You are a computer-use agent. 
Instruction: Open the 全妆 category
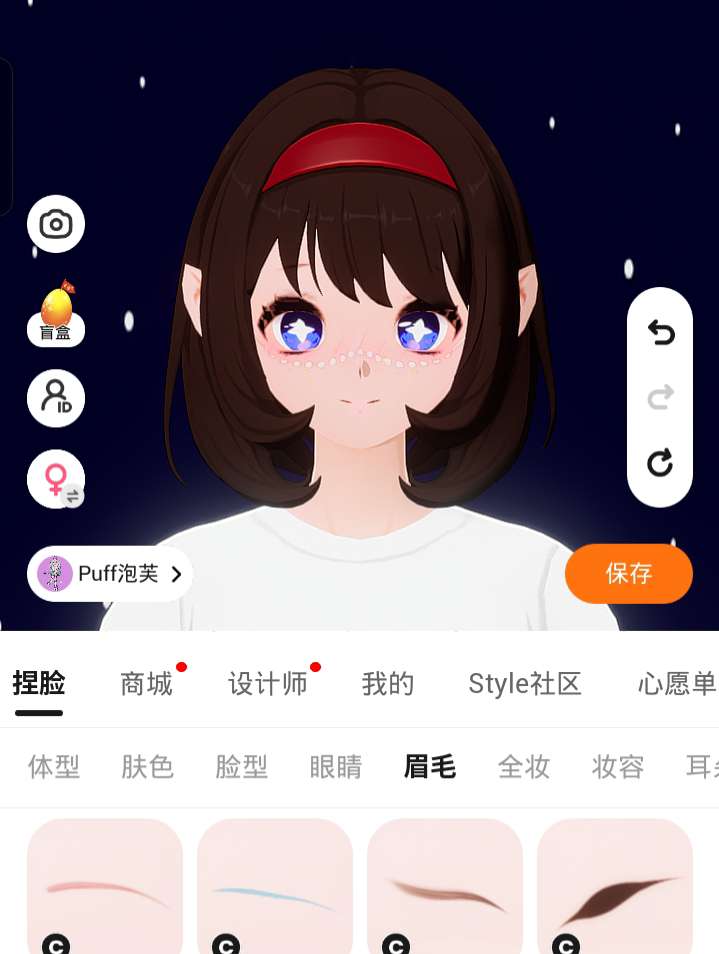(x=524, y=767)
